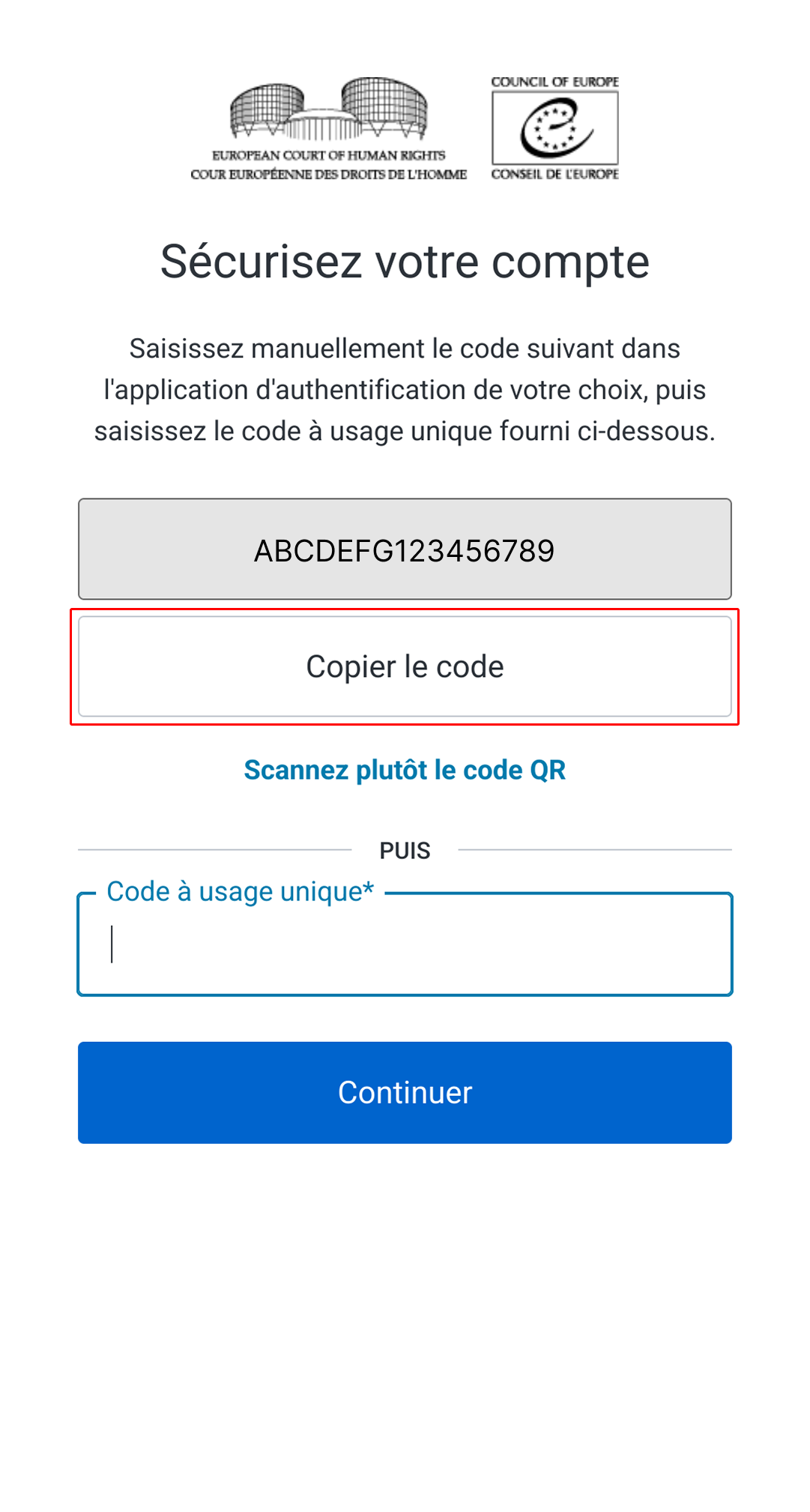Click the Sécurisez votre compte heading
Viewport: 810px width, 1512px height.
pos(405,261)
